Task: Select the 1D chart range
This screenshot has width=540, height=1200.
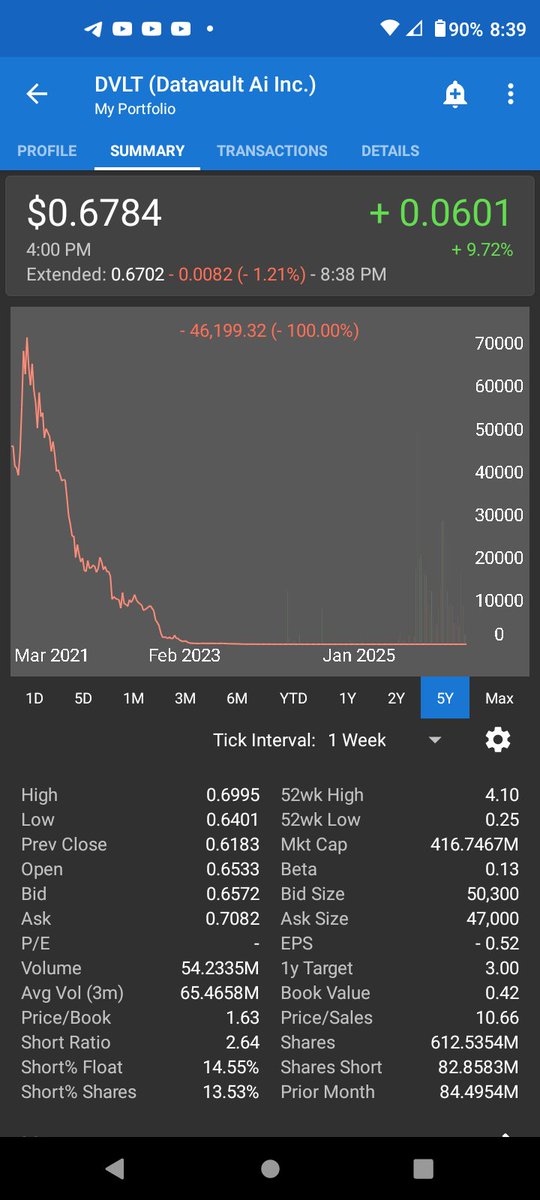Action: pos(34,698)
